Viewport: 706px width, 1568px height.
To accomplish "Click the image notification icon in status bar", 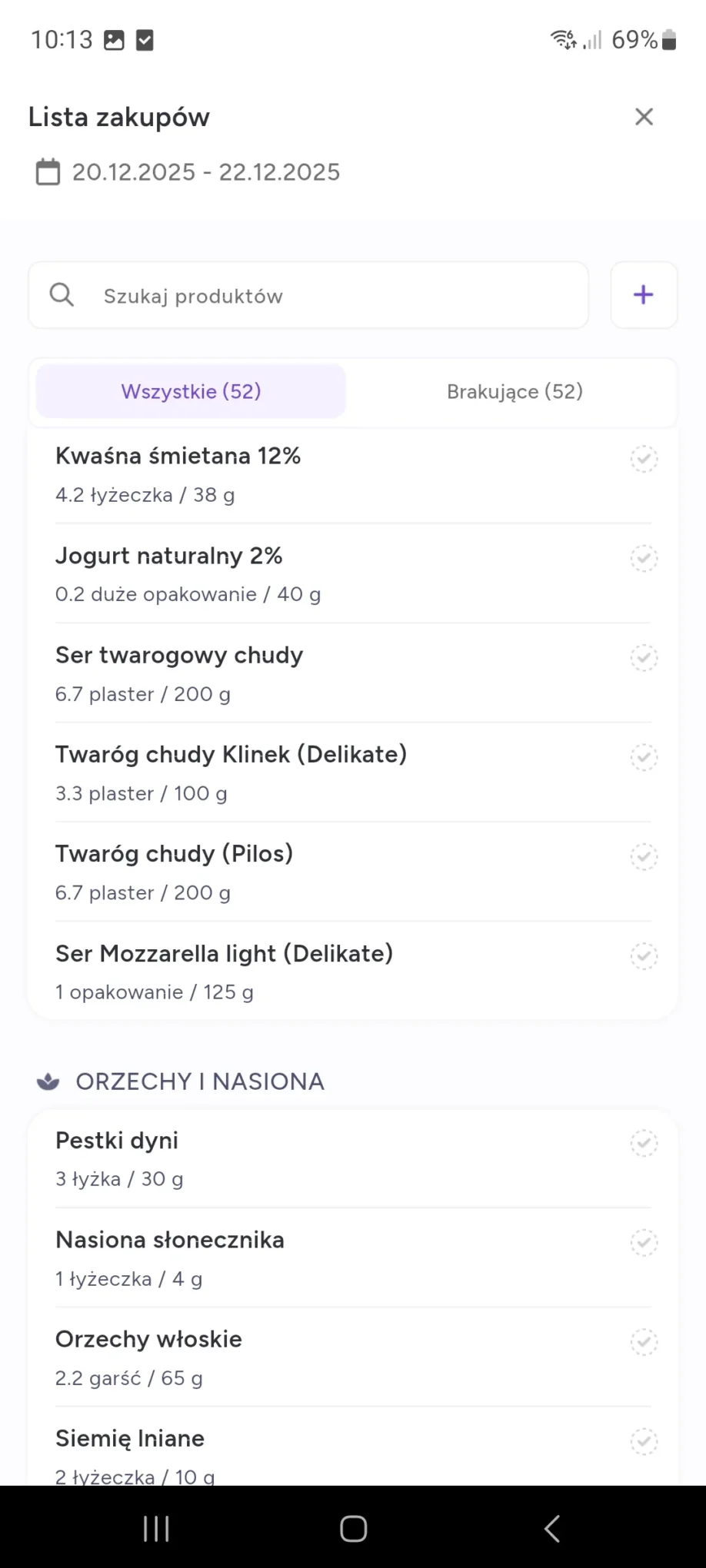I will [x=115, y=39].
